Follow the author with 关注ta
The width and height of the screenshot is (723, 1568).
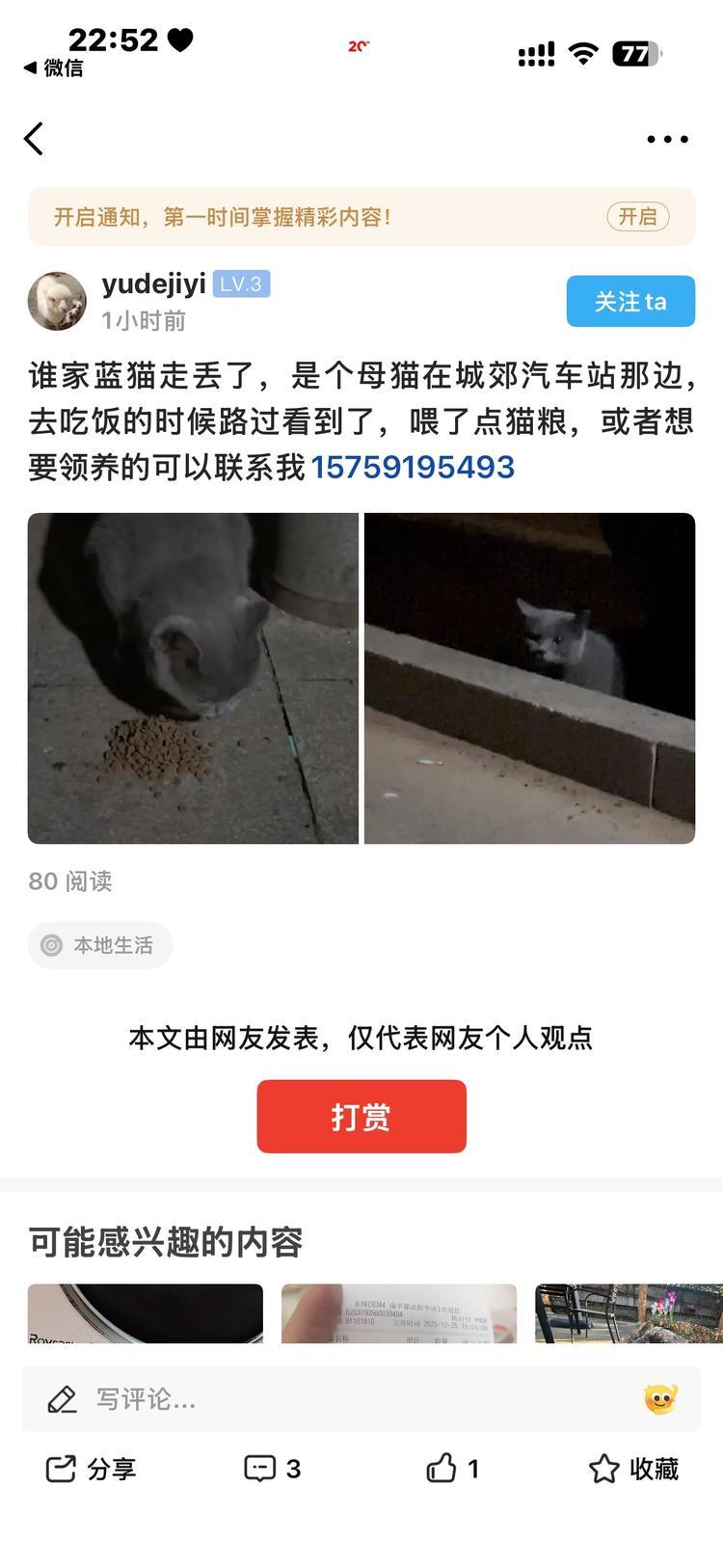[630, 302]
